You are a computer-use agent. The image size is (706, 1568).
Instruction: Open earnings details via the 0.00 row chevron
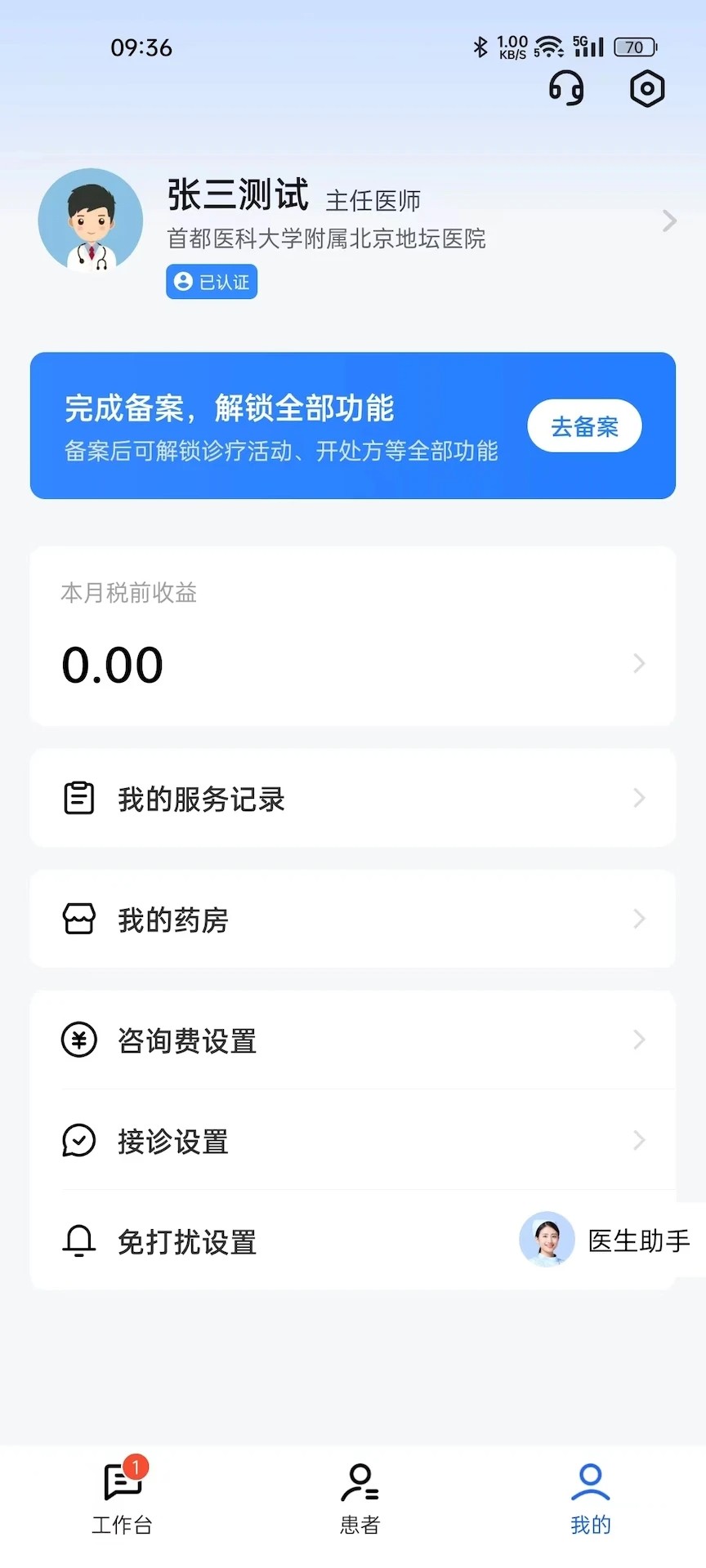639,664
